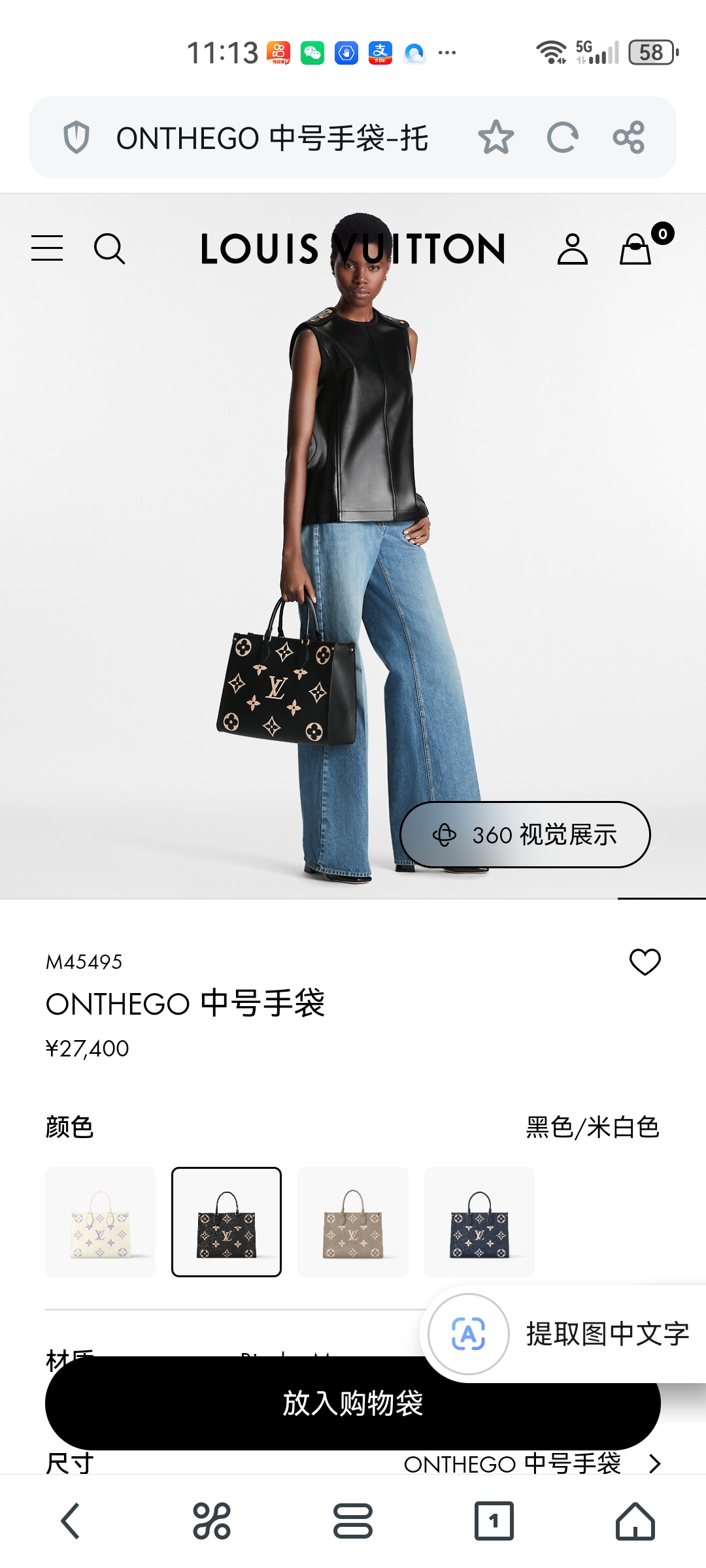Open the browser tabs switcher
This screenshot has height=1568, width=706.
pos(494,1521)
